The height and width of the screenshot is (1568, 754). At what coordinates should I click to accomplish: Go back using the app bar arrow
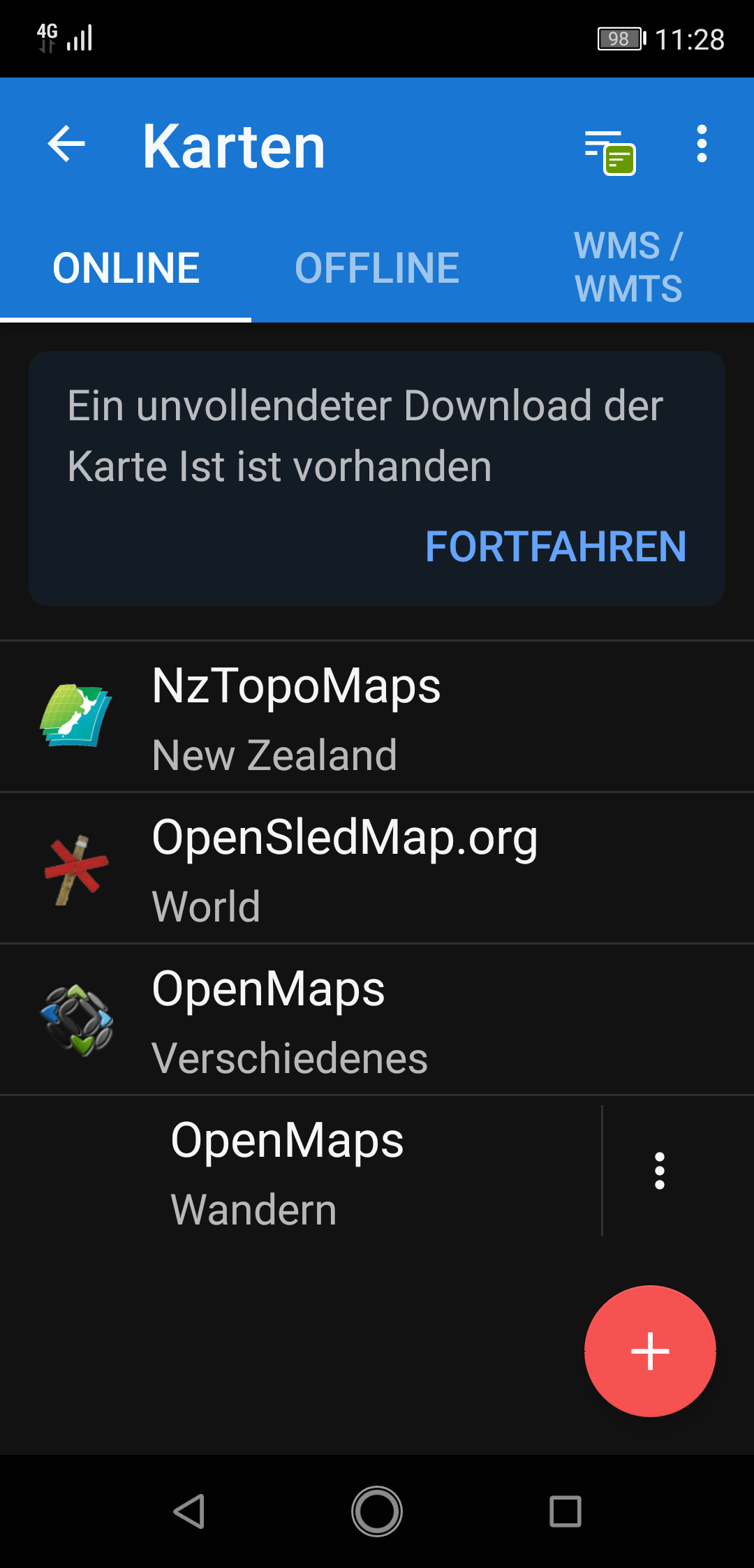tap(66, 145)
